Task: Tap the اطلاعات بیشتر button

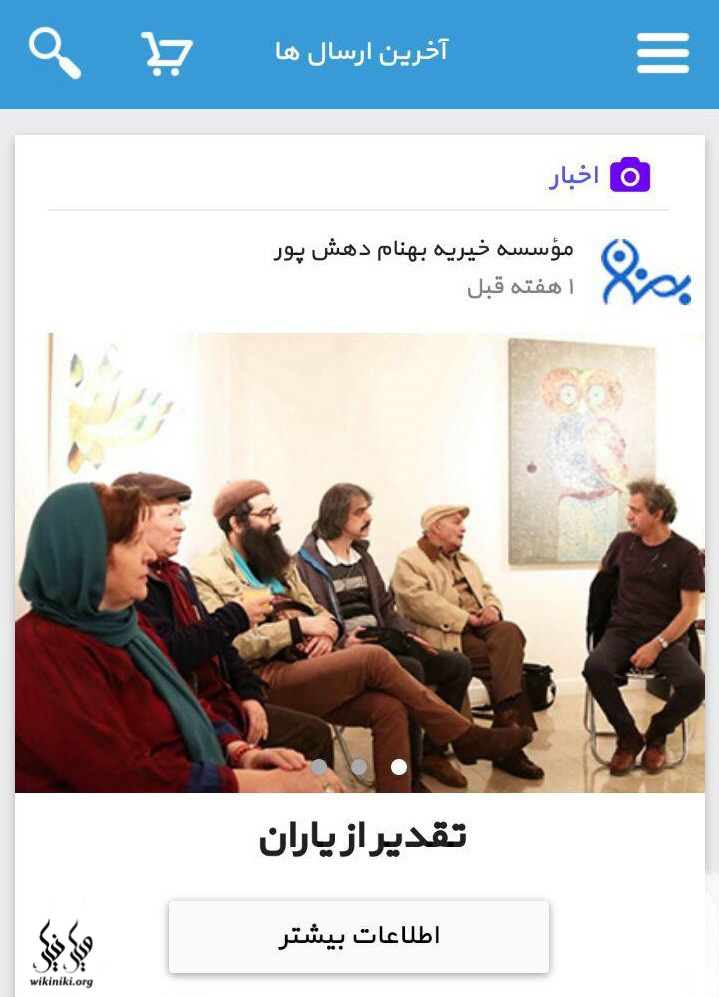Action: click(x=358, y=937)
